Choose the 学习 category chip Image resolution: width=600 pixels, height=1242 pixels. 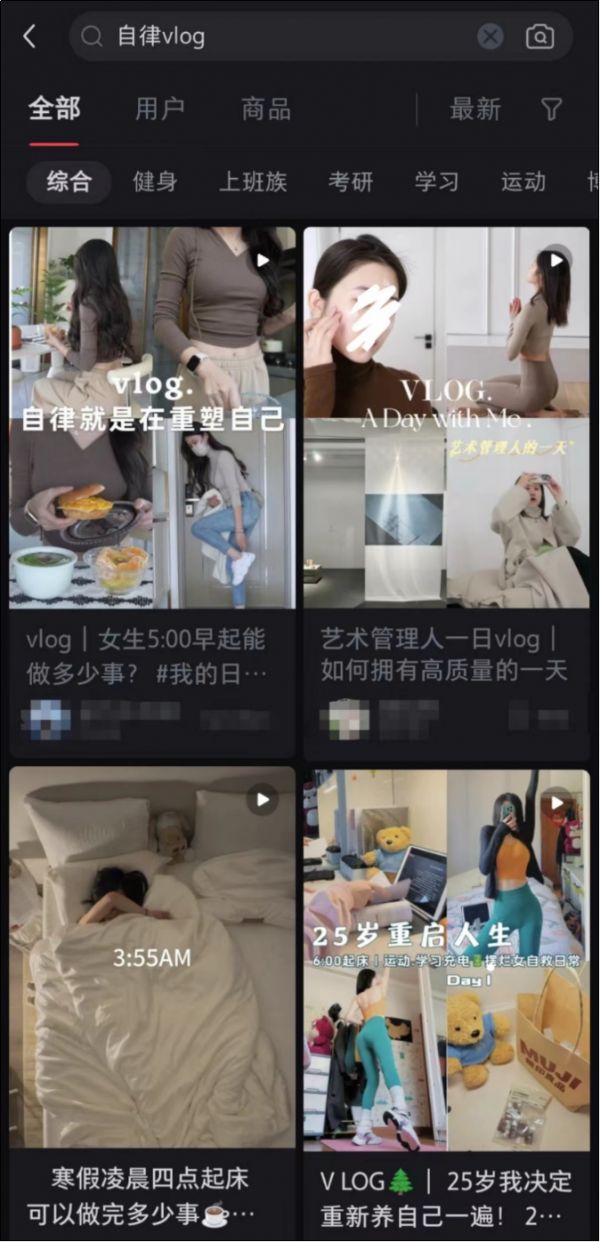(437, 181)
